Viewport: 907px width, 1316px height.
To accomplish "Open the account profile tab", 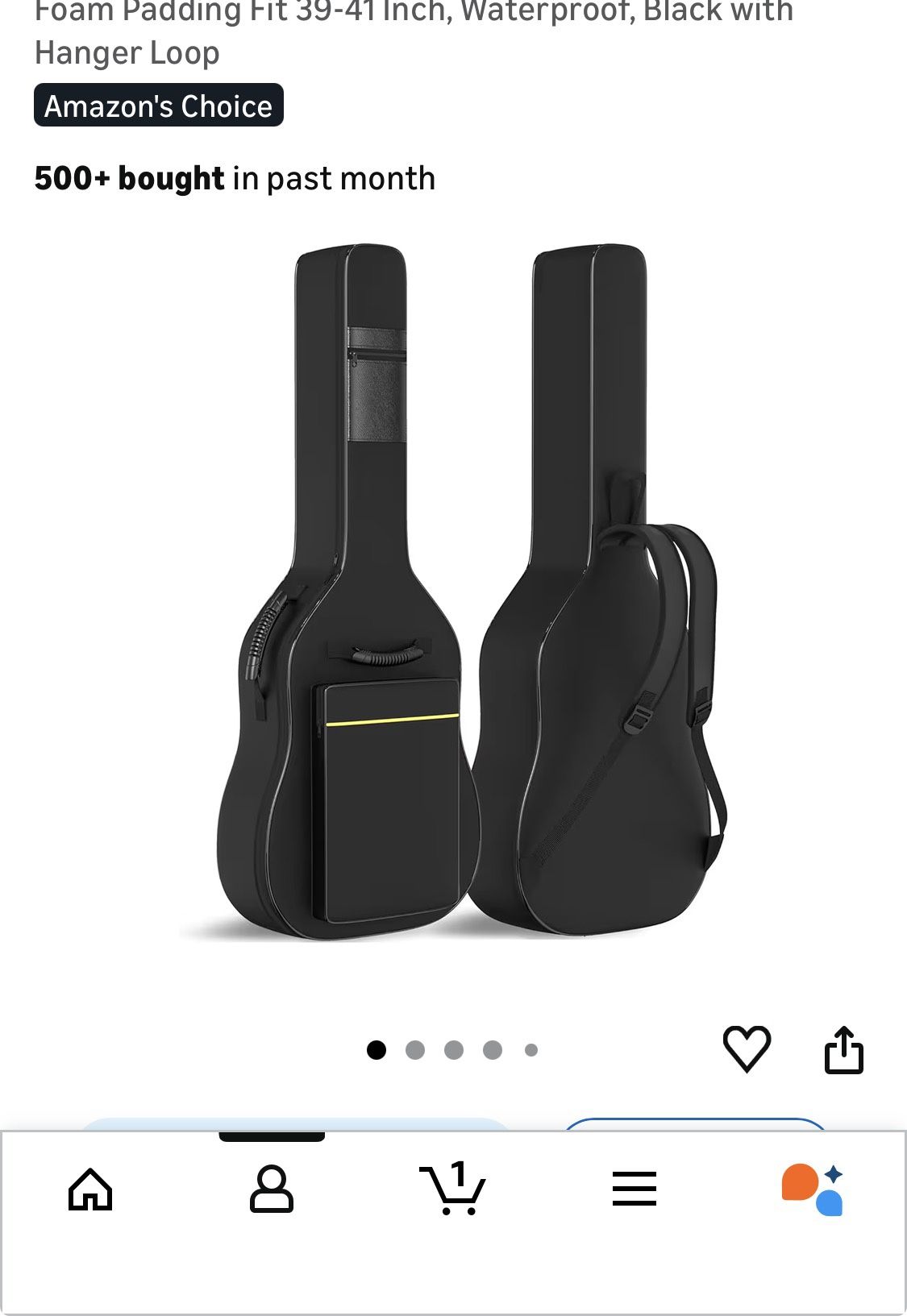I will pyautogui.click(x=271, y=1189).
